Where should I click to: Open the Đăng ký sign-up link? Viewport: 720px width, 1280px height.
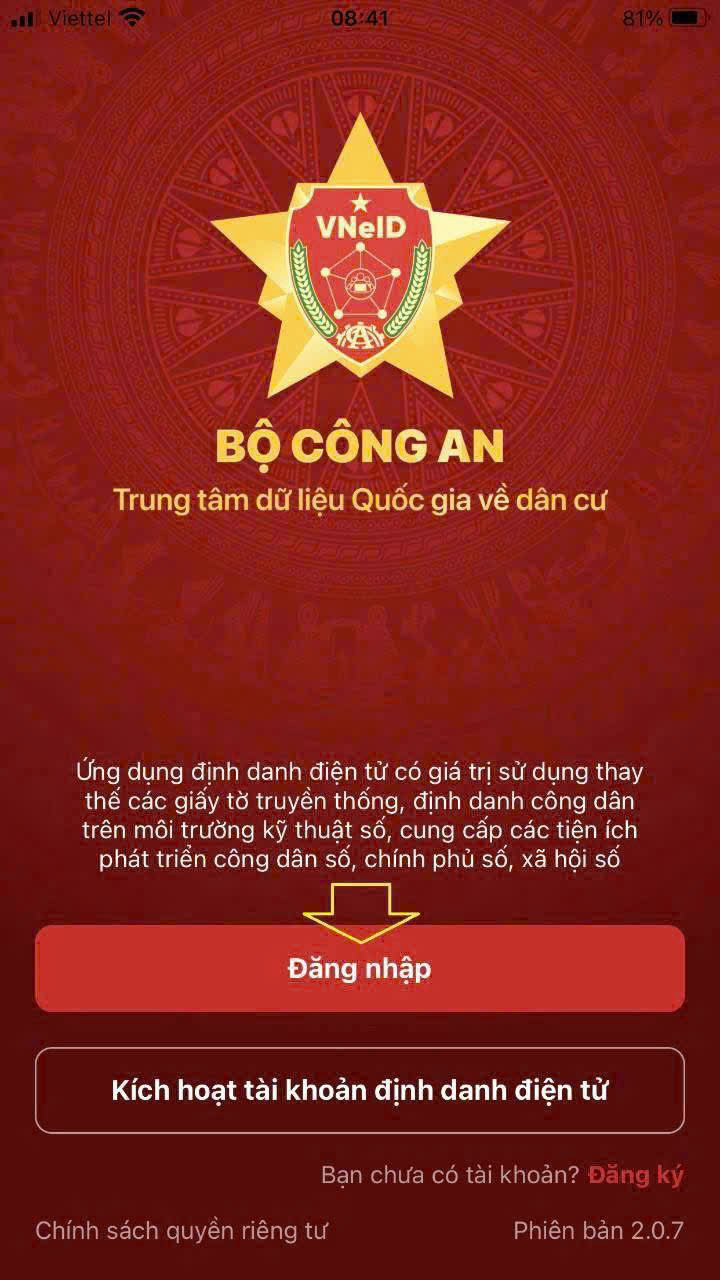[636, 1175]
